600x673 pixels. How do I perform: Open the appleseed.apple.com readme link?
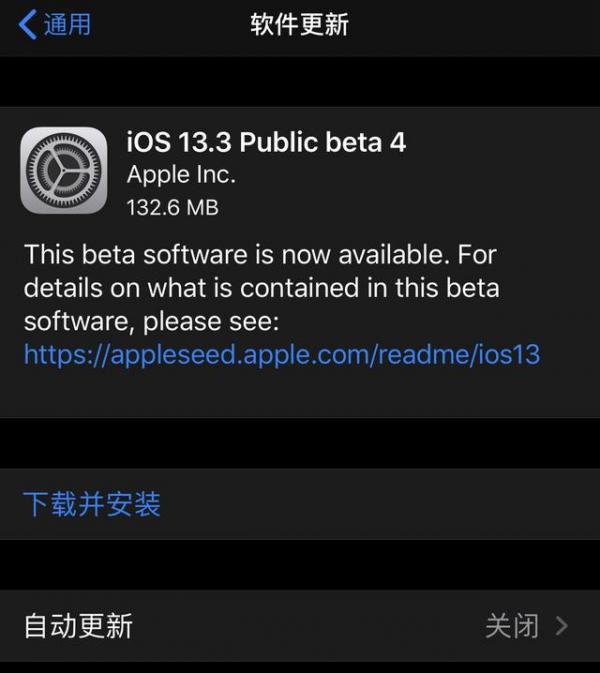(281, 354)
